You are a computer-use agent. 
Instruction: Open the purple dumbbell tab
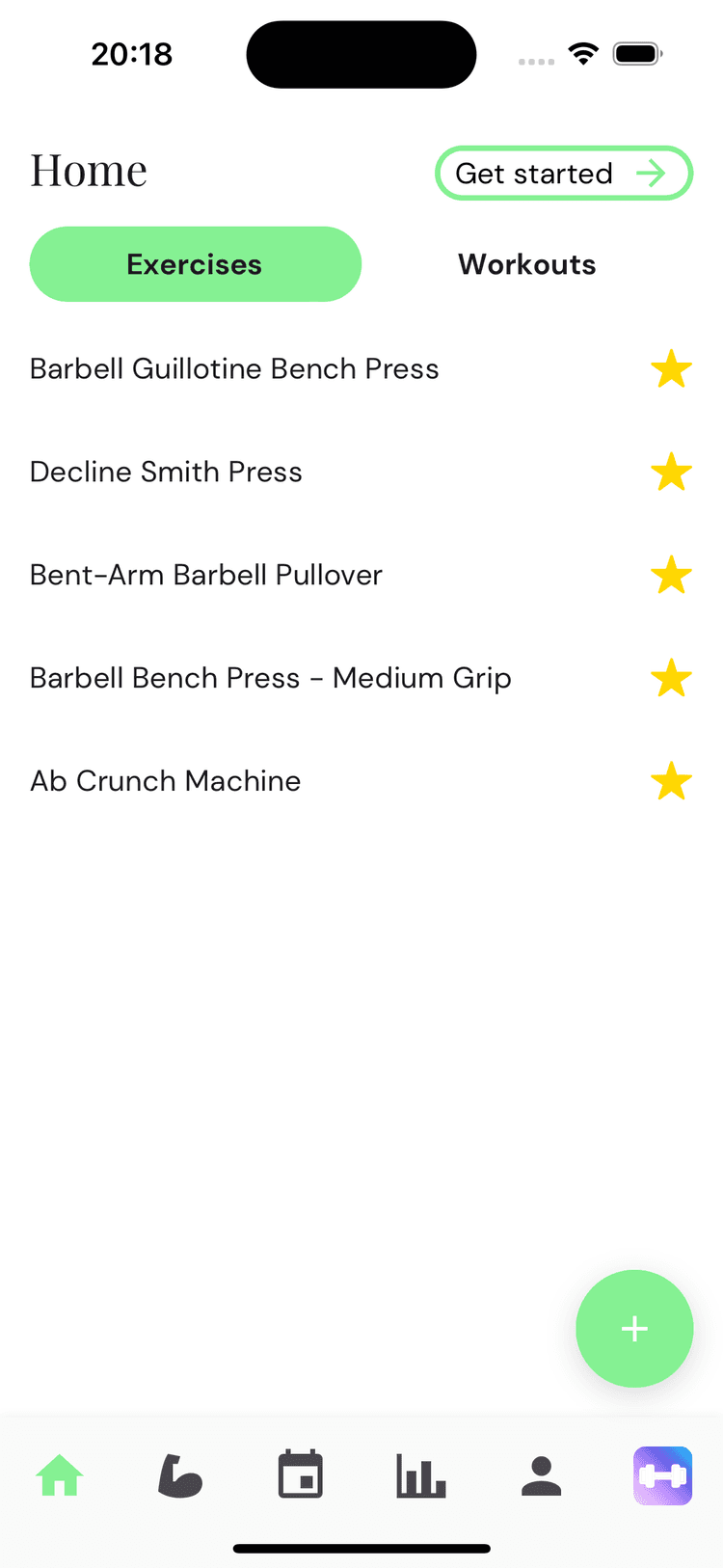pos(662,1475)
